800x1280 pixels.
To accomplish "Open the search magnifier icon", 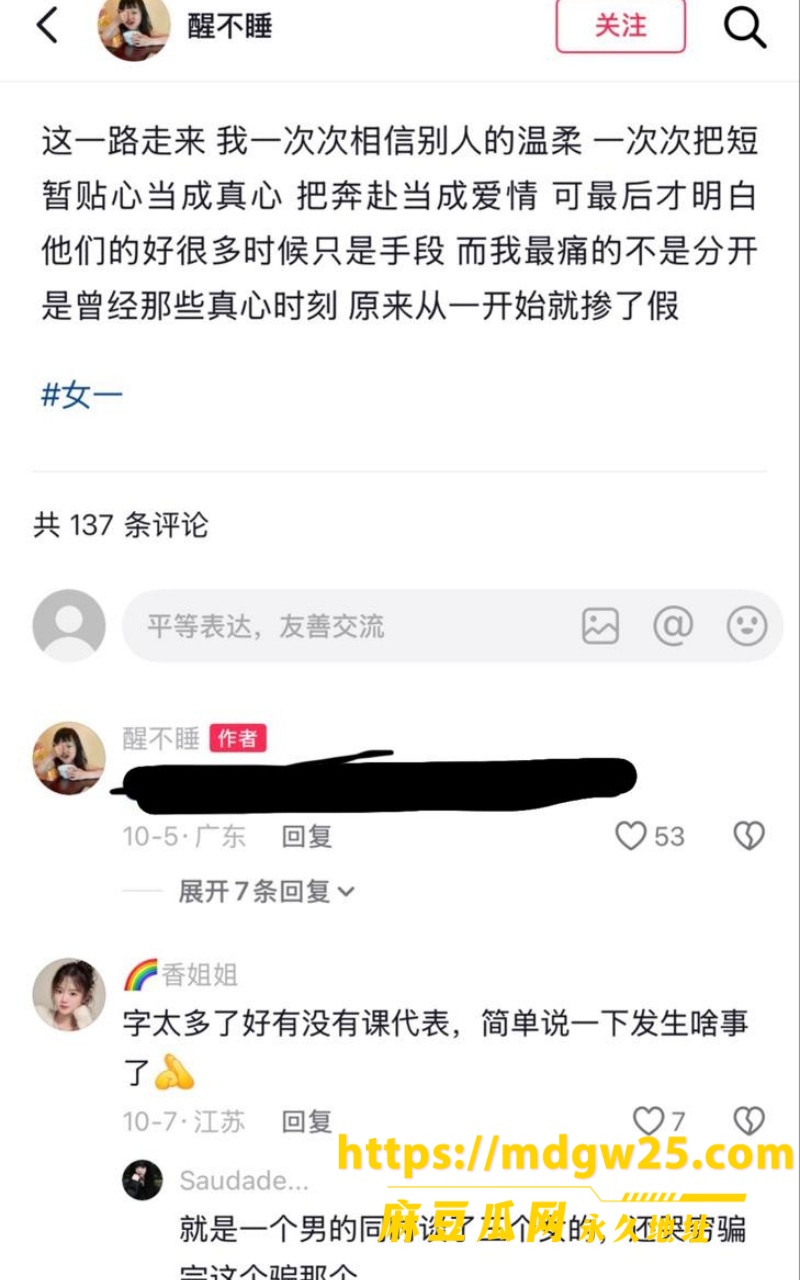I will (745, 27).
